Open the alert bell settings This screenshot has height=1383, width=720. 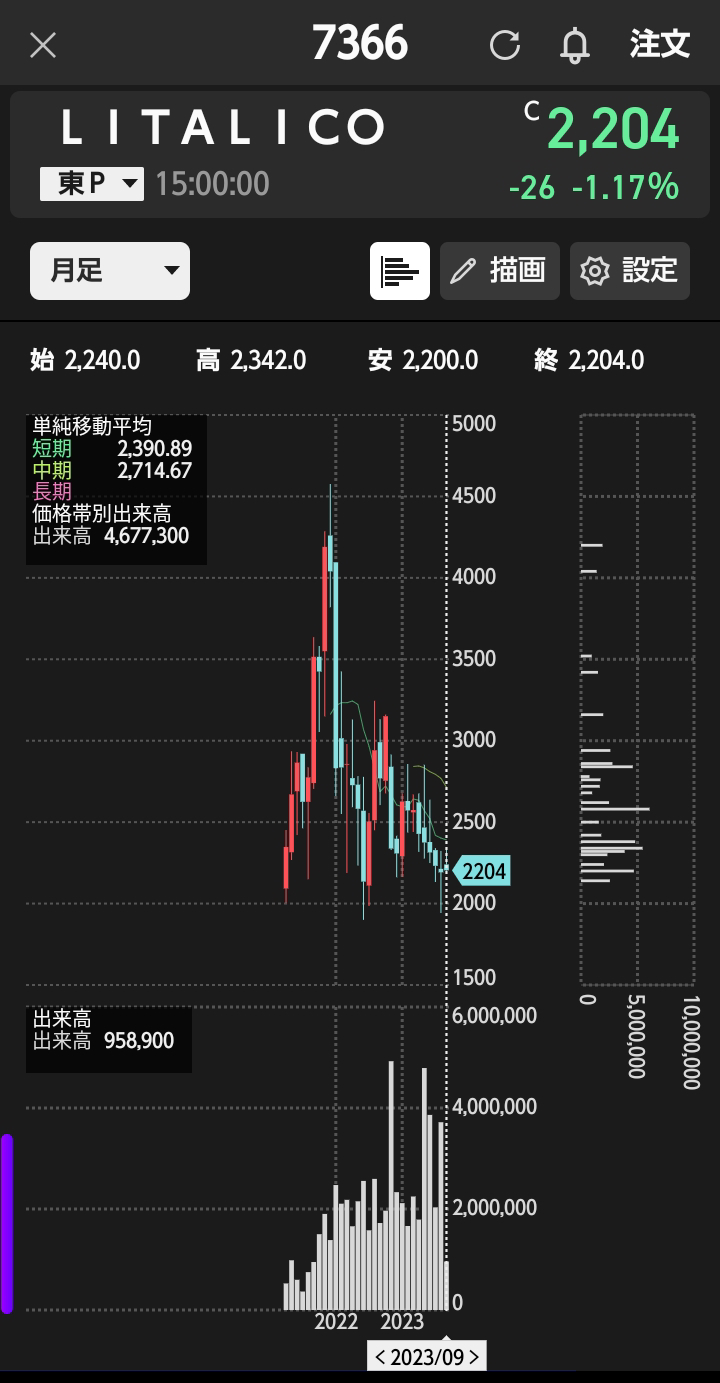click(x=575, y=45)
